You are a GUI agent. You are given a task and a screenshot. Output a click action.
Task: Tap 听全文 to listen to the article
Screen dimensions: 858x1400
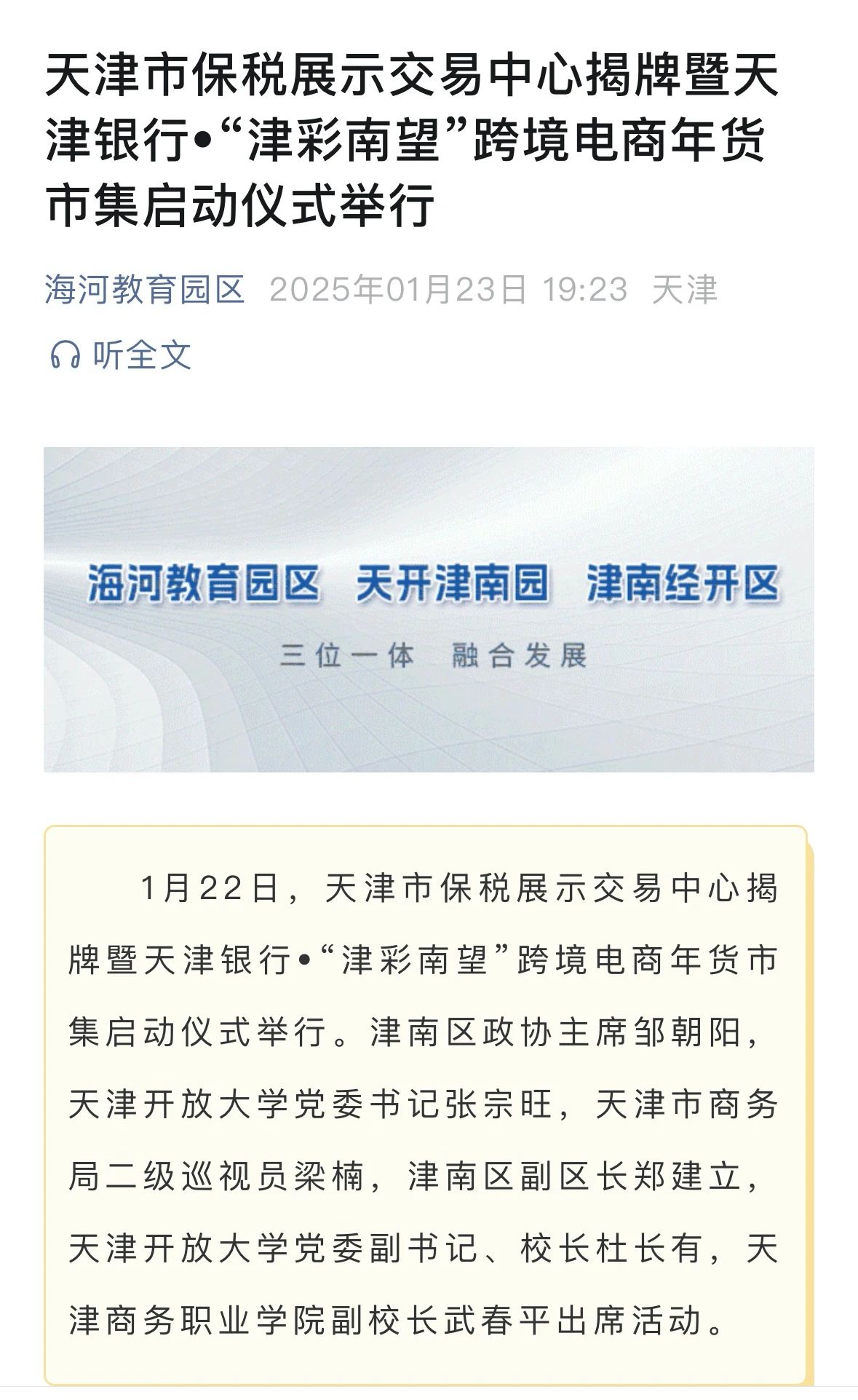[121, 356]
